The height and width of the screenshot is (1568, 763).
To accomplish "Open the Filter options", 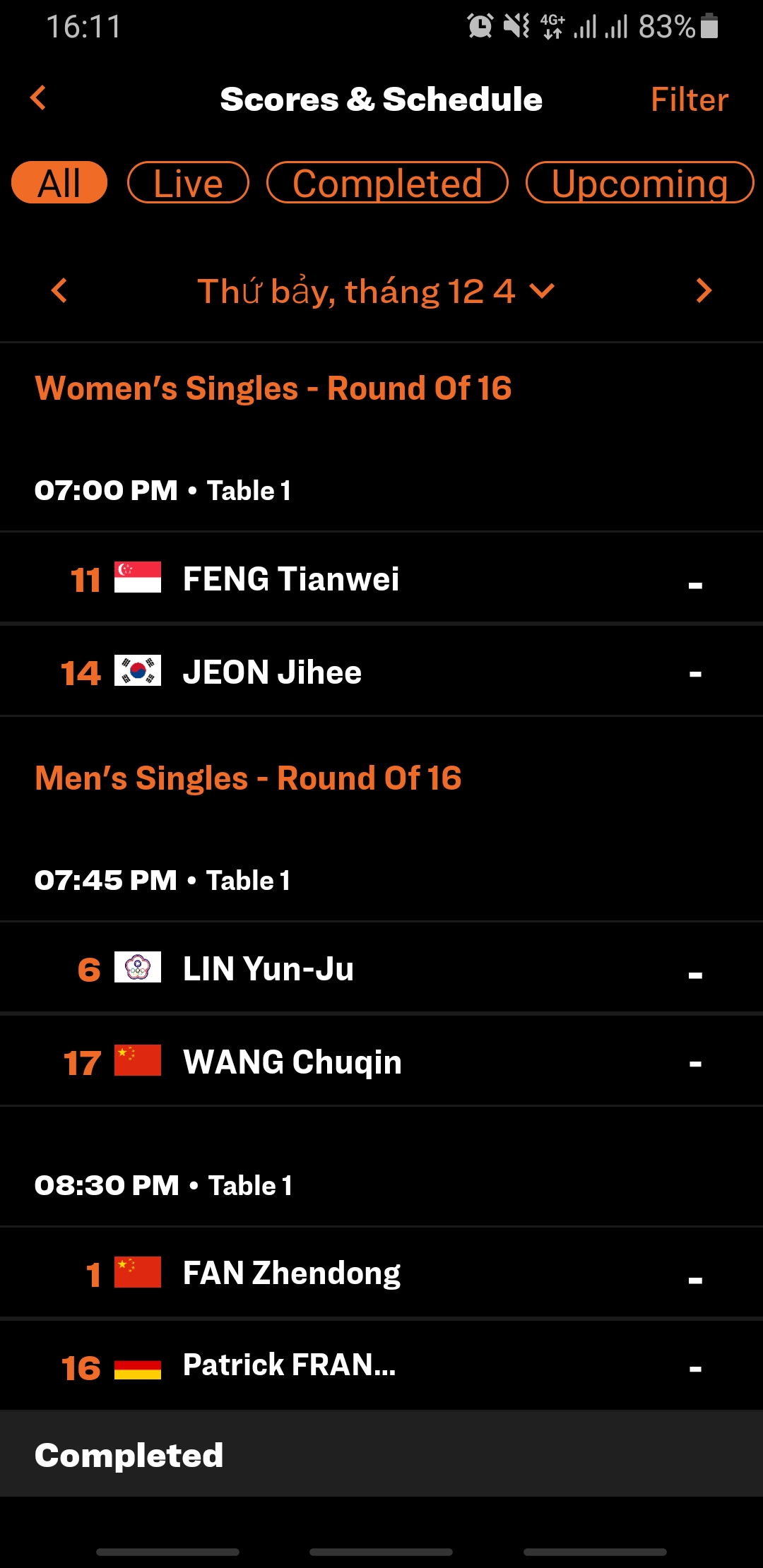I will coord(689,100).
